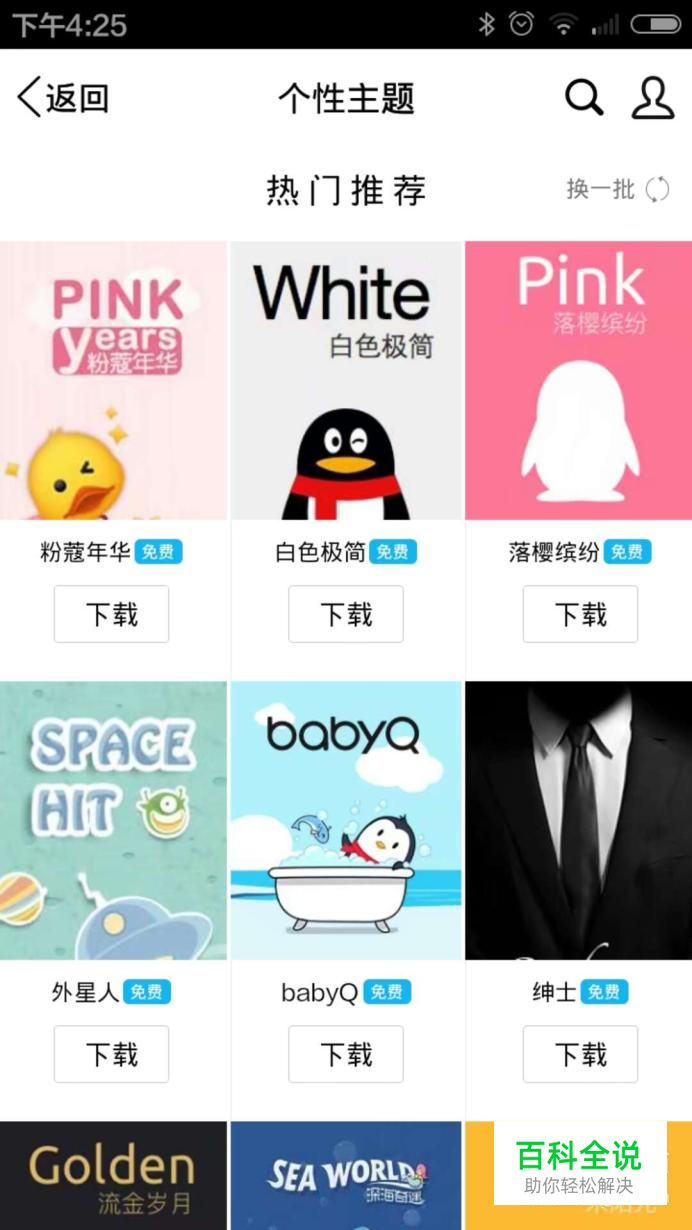Open the 外星人 Space Hit theme tile

114,820
